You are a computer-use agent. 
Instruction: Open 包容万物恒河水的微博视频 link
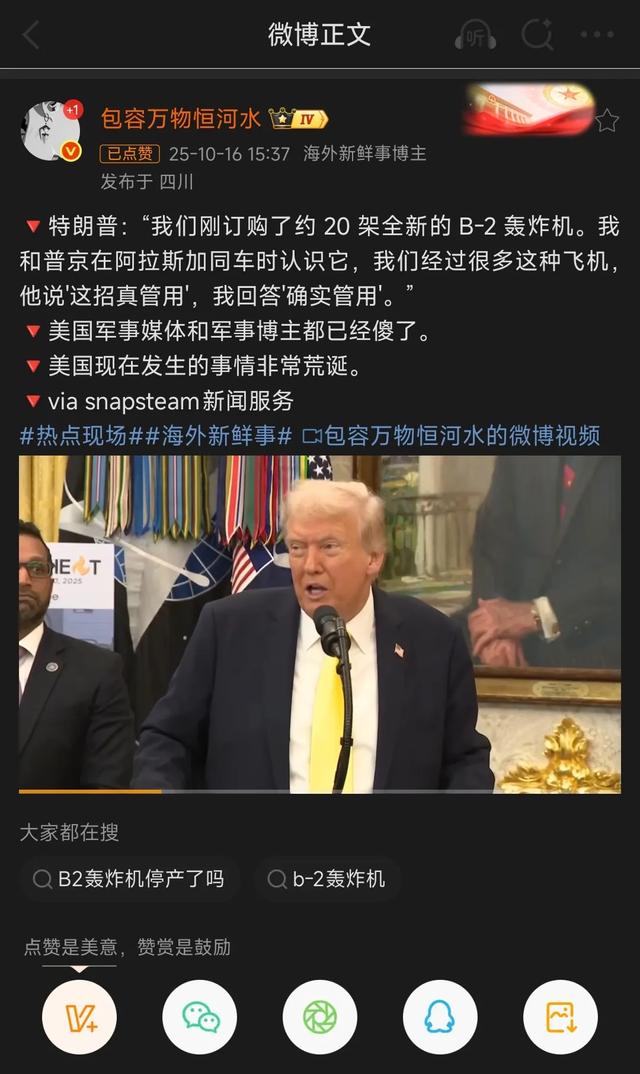(x=452, y=436)
